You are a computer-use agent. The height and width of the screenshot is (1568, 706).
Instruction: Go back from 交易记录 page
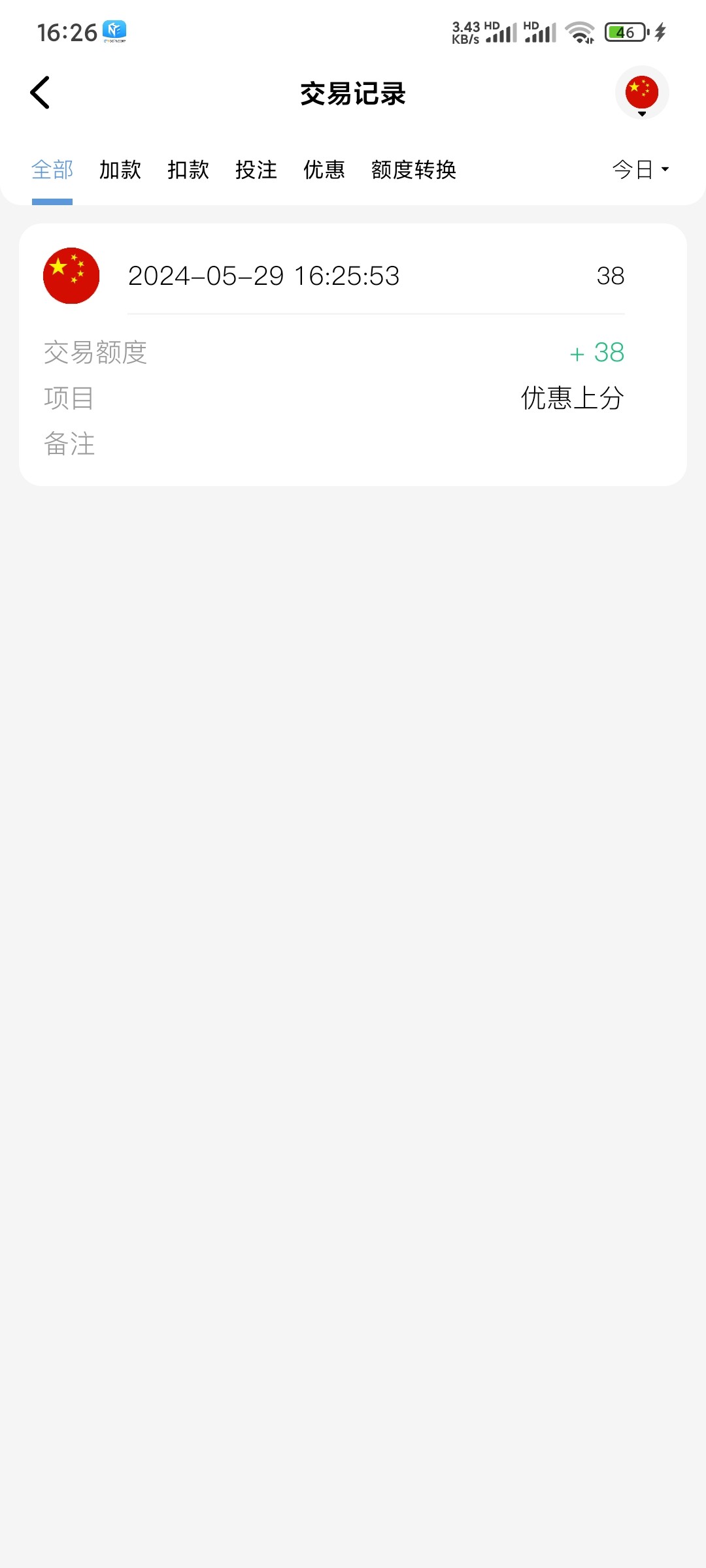click(x=41, y=93)
